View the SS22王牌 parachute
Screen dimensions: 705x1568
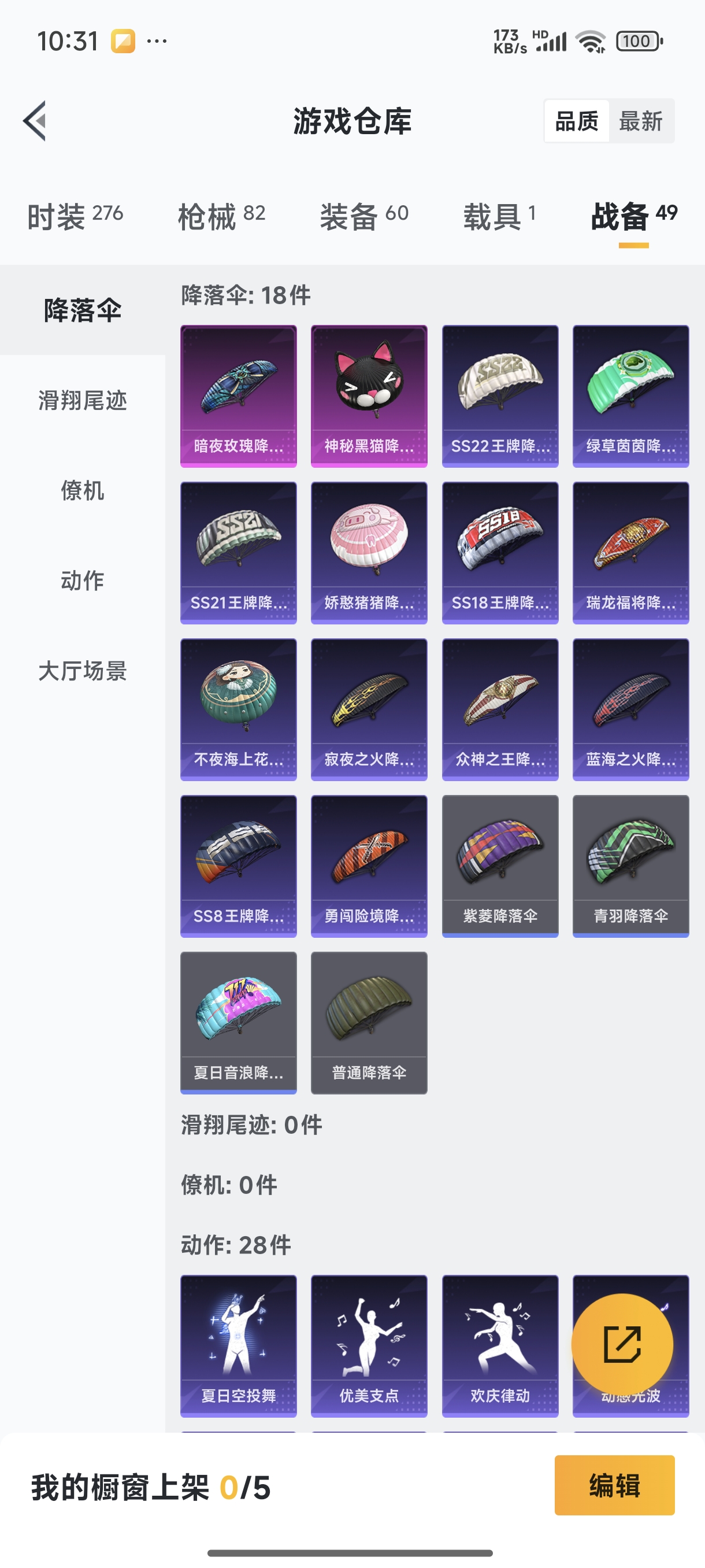[499, 395]
